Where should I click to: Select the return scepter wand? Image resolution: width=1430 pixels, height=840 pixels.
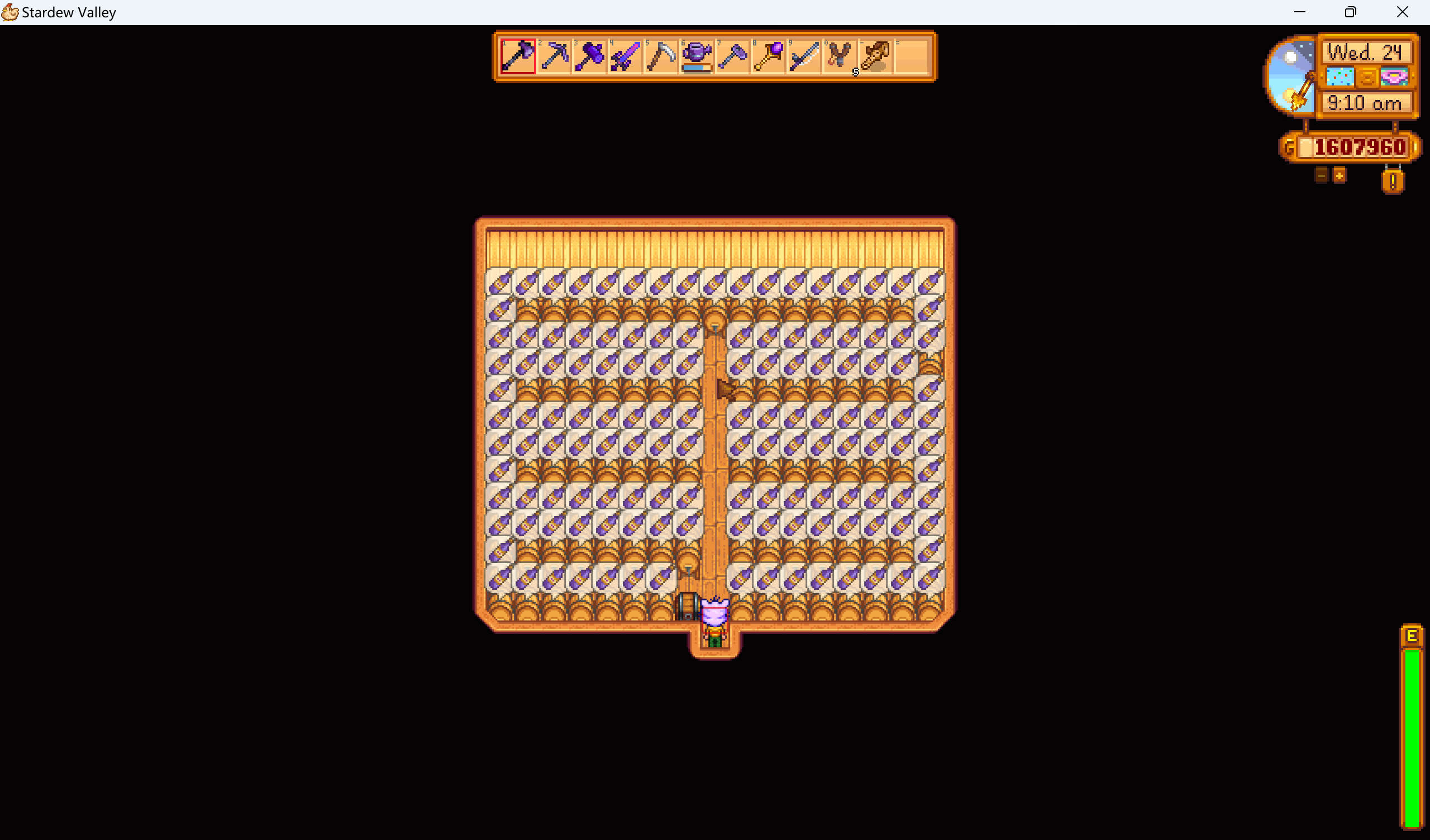[x=768, y=56]
